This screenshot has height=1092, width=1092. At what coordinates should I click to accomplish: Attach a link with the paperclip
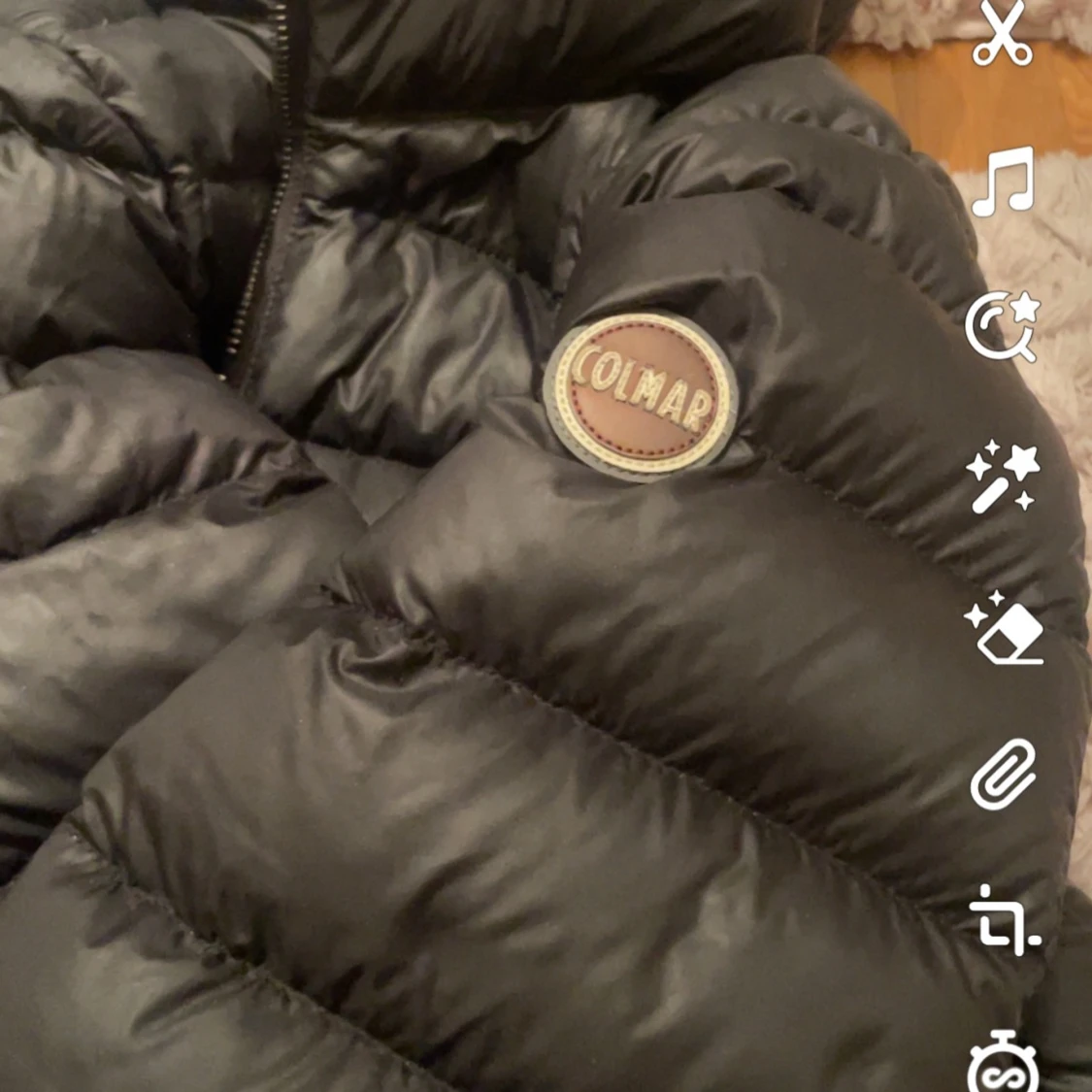point(1003,774)
